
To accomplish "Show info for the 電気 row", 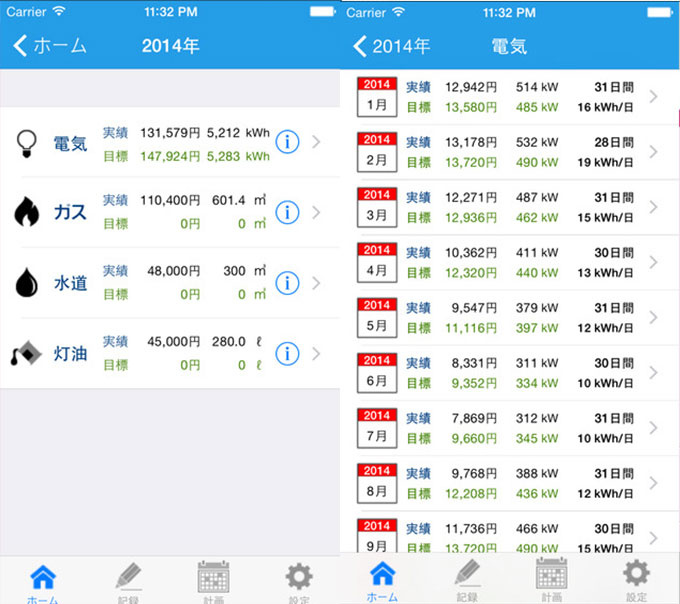I will [x=287, y=143].
